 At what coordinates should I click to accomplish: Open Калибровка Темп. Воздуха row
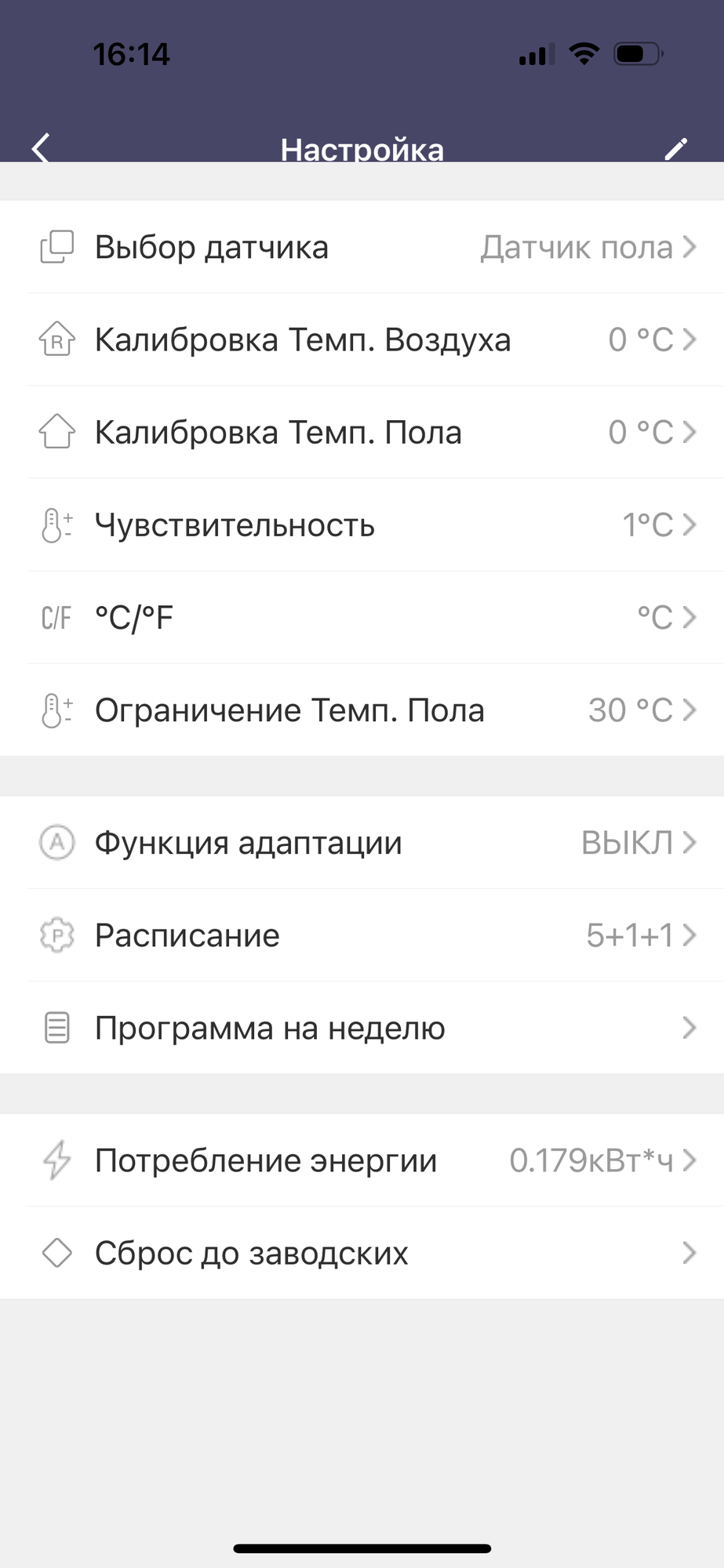coord(362,339)
